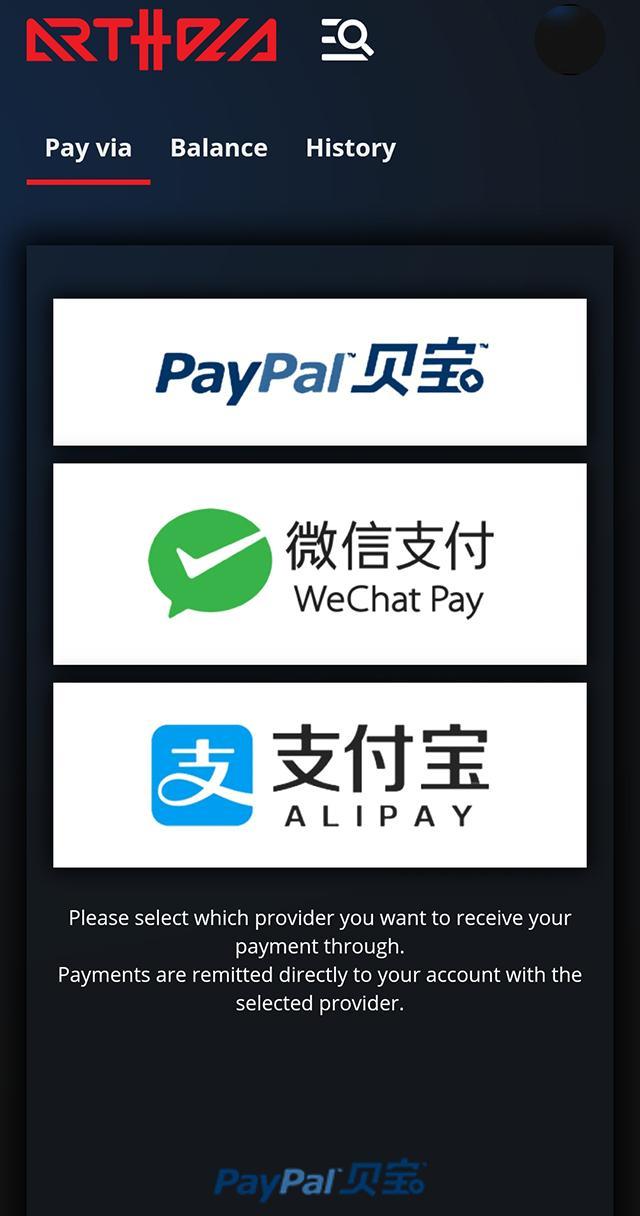The width and height of the screenshot is (640, 1216).
Task: Tap the Arthora logo to go home
Action: [151, 40]
